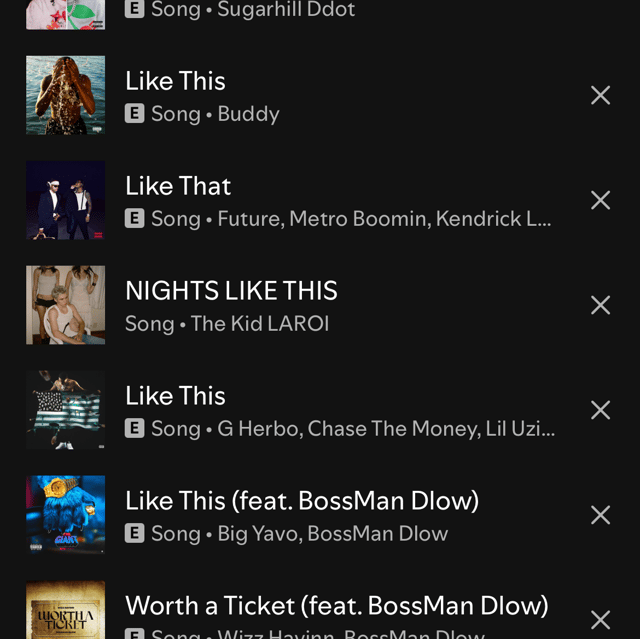The height and width of the screenshot is (639, 640).
Task: Remove NIGHTS LIKE THIS entry
Action: 600,306
